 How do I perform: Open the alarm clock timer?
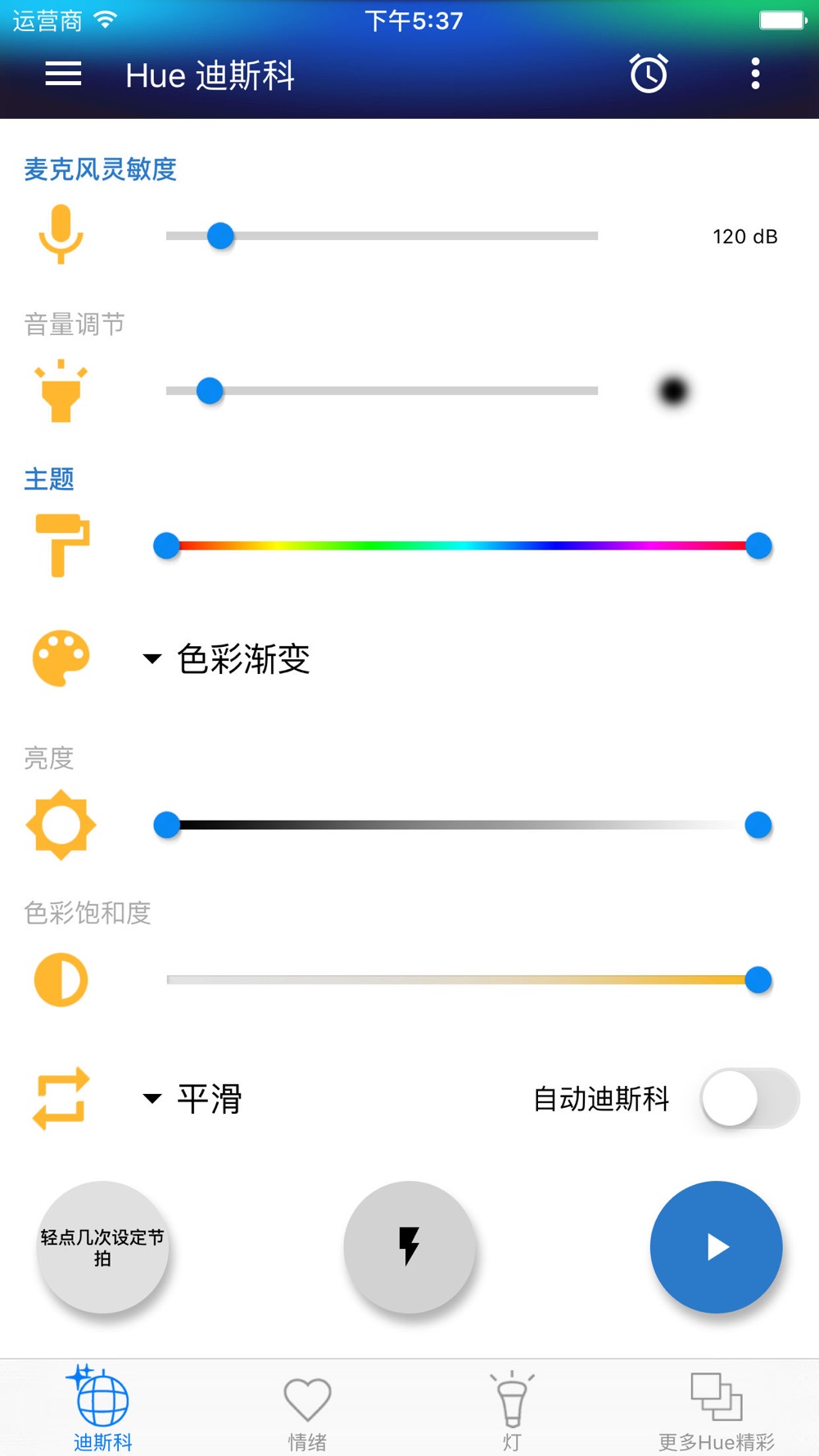[649, 74]
